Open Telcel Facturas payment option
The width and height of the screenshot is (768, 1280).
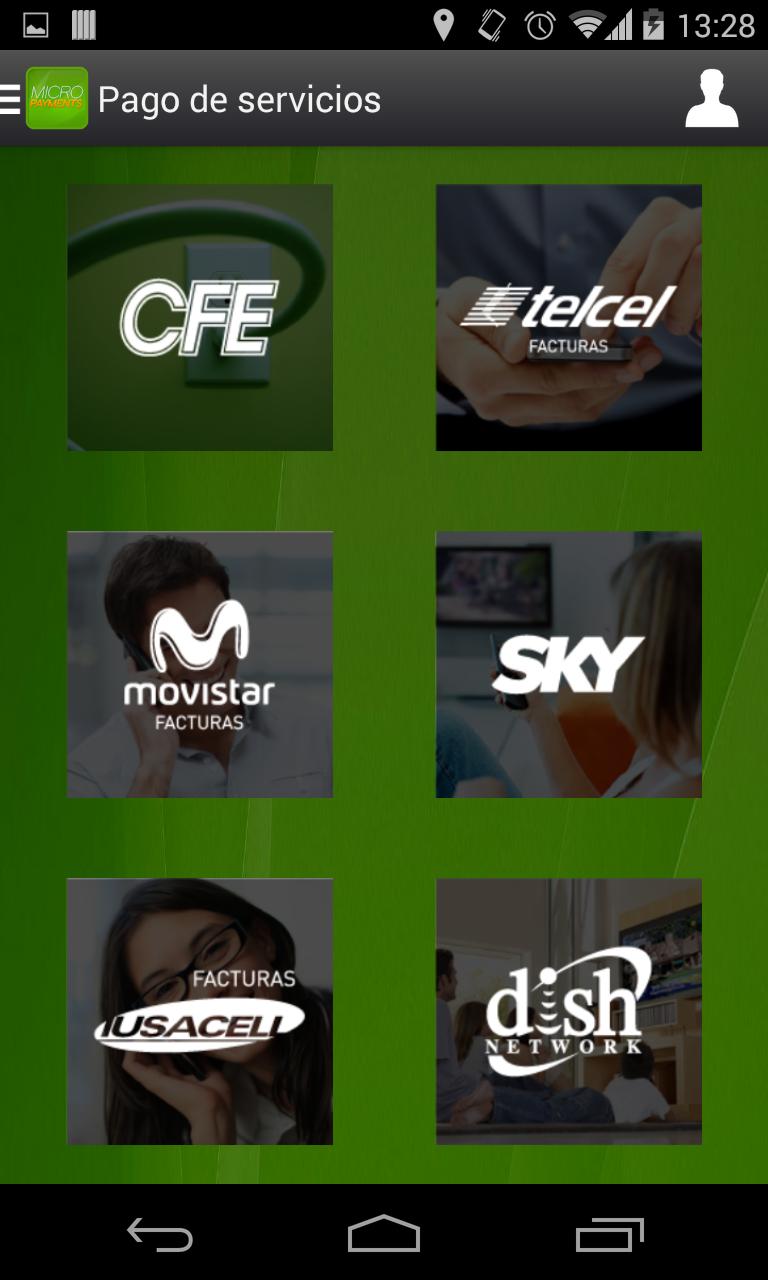pyautogui.click(x=569, y=317)
